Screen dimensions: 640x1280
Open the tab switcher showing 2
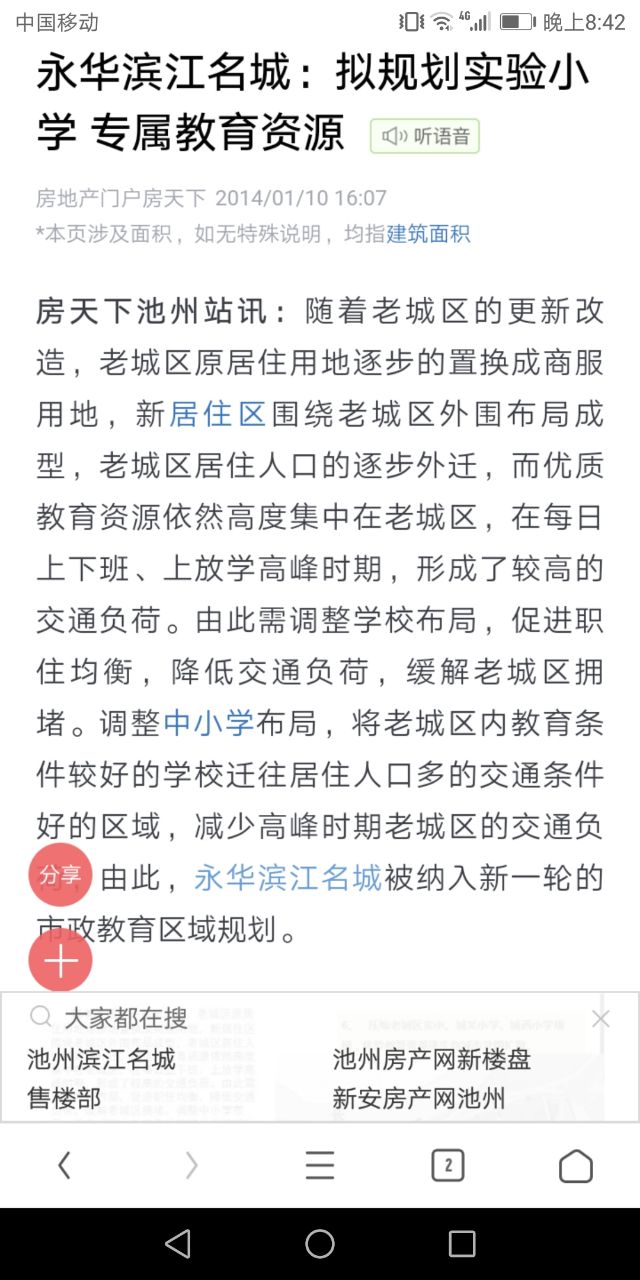(447, 1165)
